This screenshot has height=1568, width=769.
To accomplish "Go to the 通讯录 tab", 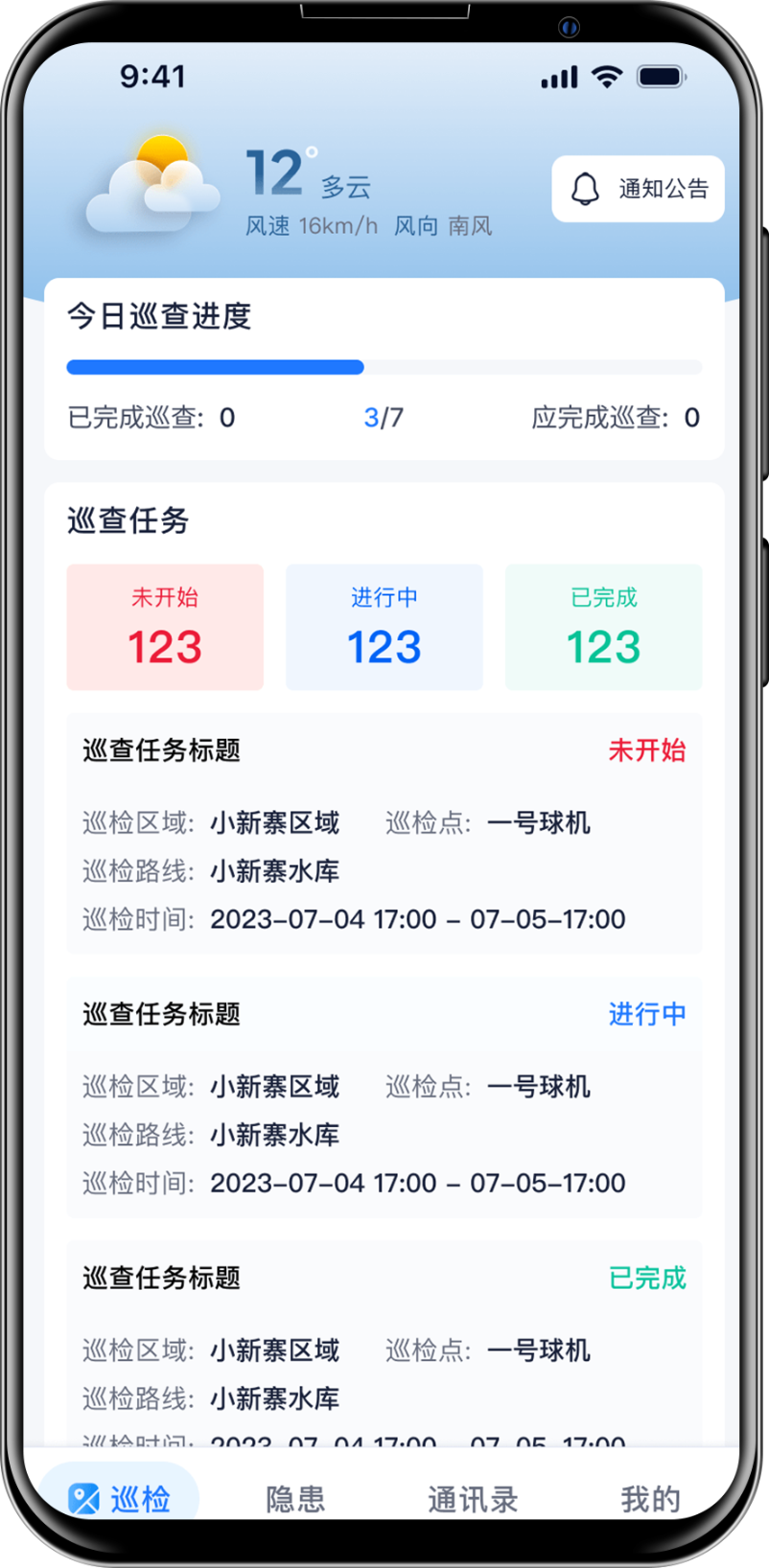I will point(473,1498).
